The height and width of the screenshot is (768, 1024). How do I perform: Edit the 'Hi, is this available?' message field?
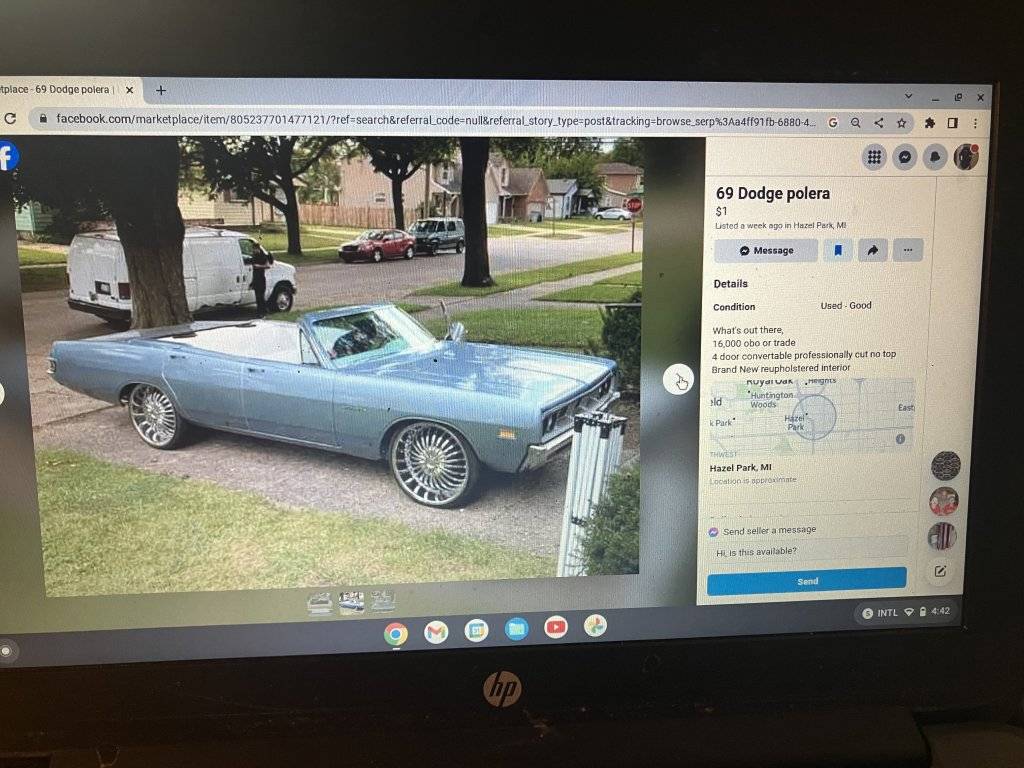point(808,551)
